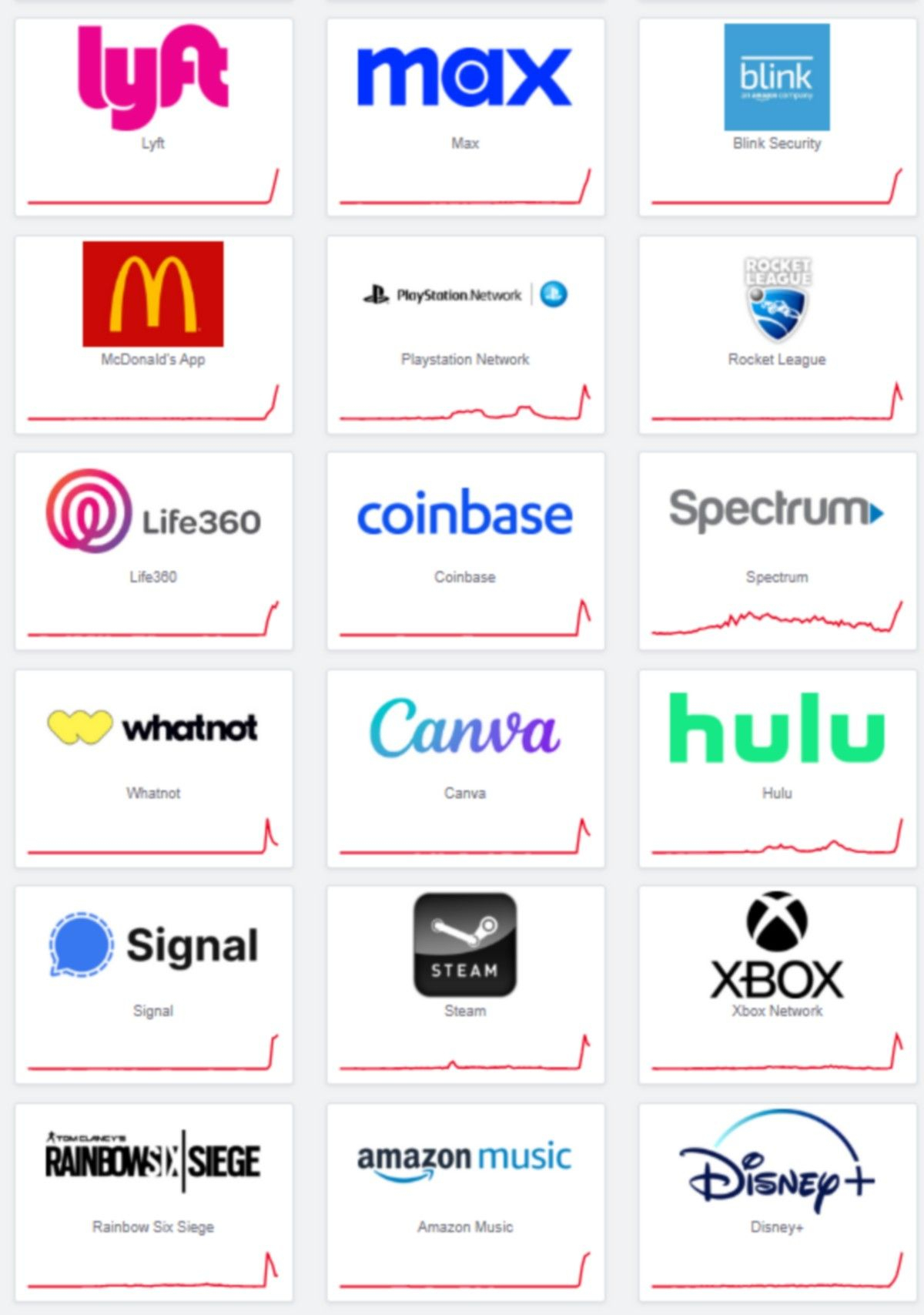View Blink Security outage details
This screenshot has height=1315, width=924.
coord(777,117)
